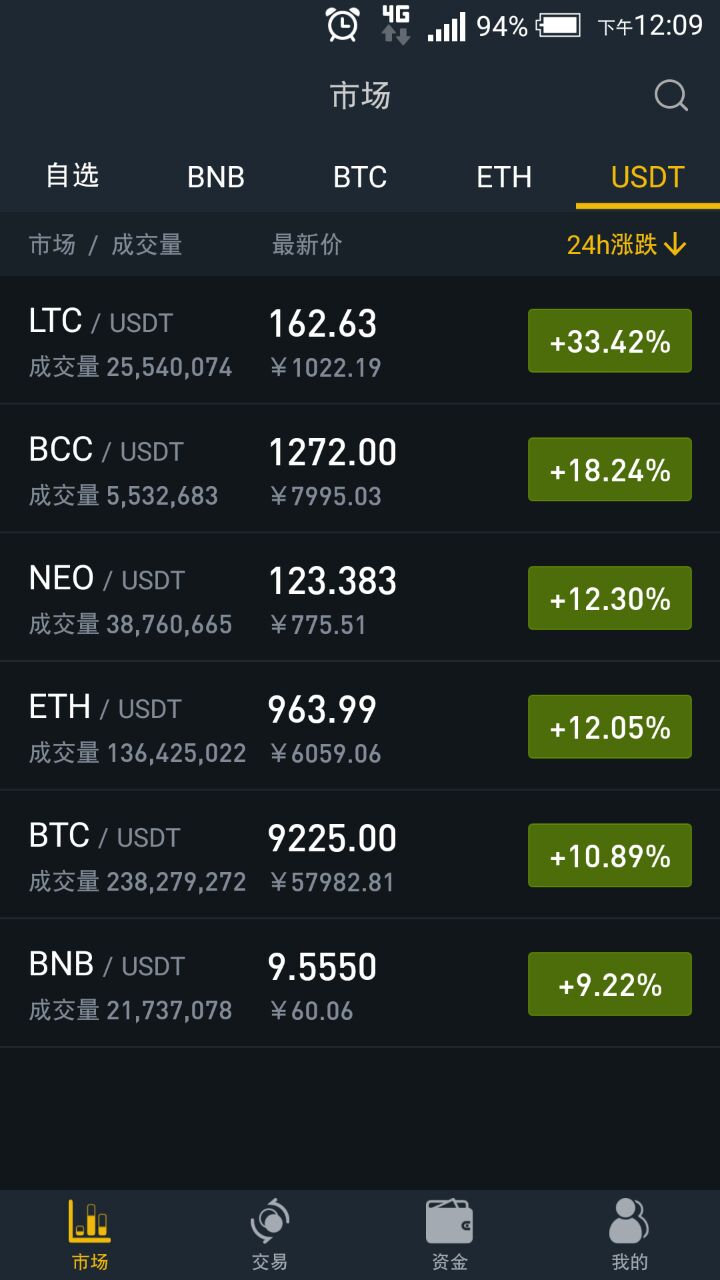Switch to the BNB market tab
Screen dimensions: 720x1280
pos(216,177)
